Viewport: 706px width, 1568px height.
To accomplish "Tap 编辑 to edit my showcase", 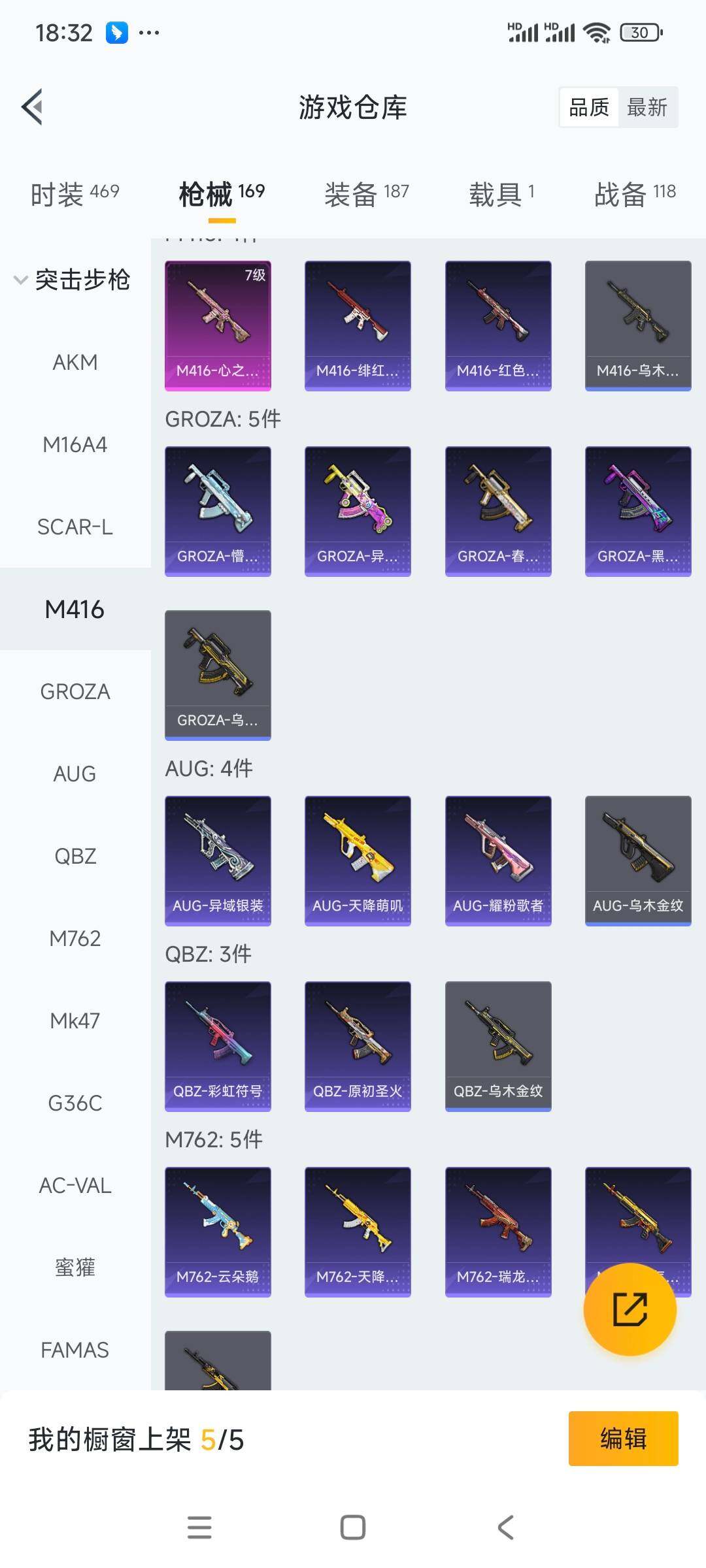I will coord(623,1439).
